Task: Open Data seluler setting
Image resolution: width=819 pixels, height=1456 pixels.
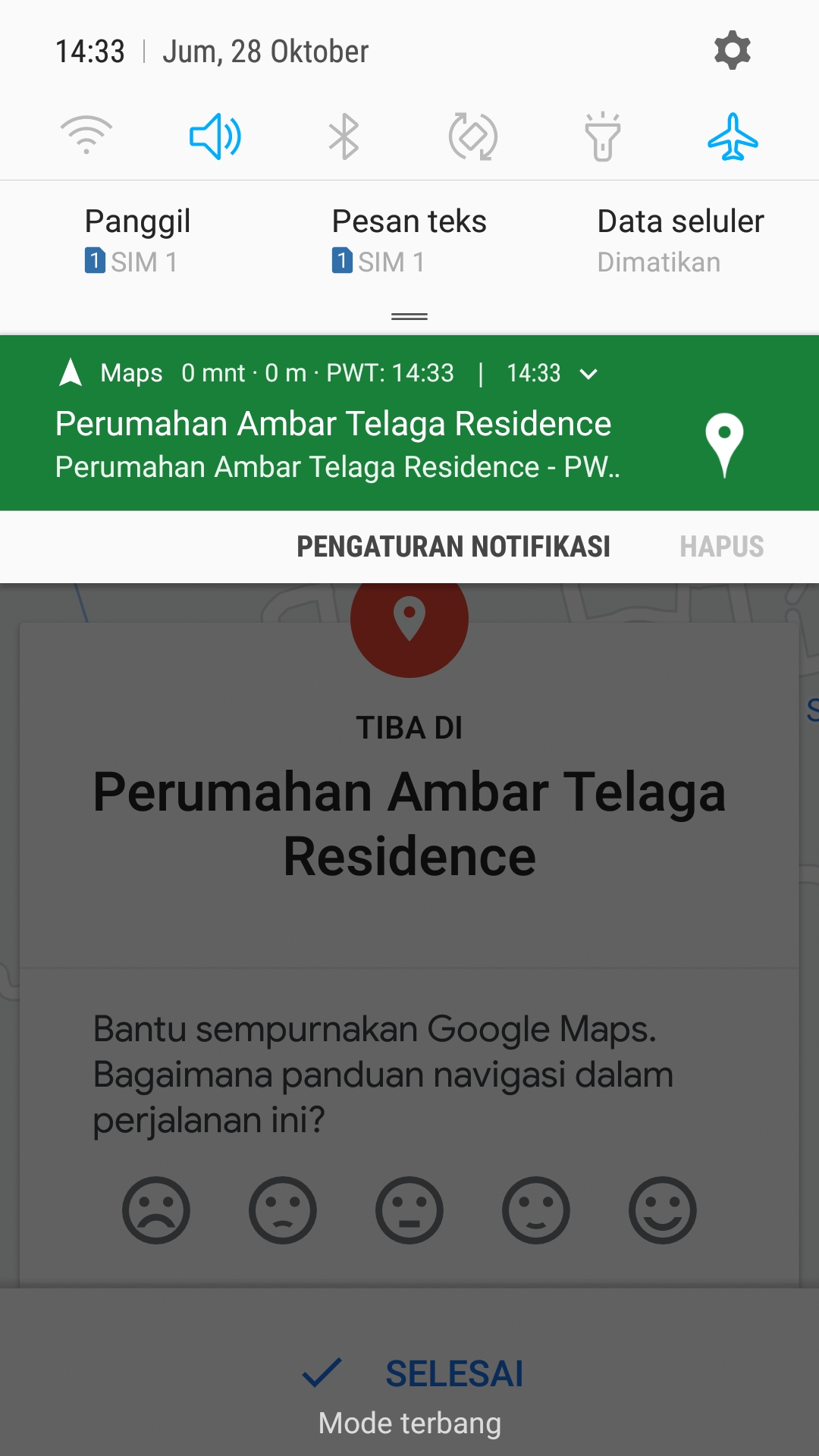Action: pyautogui.click(x=680, y=240)
